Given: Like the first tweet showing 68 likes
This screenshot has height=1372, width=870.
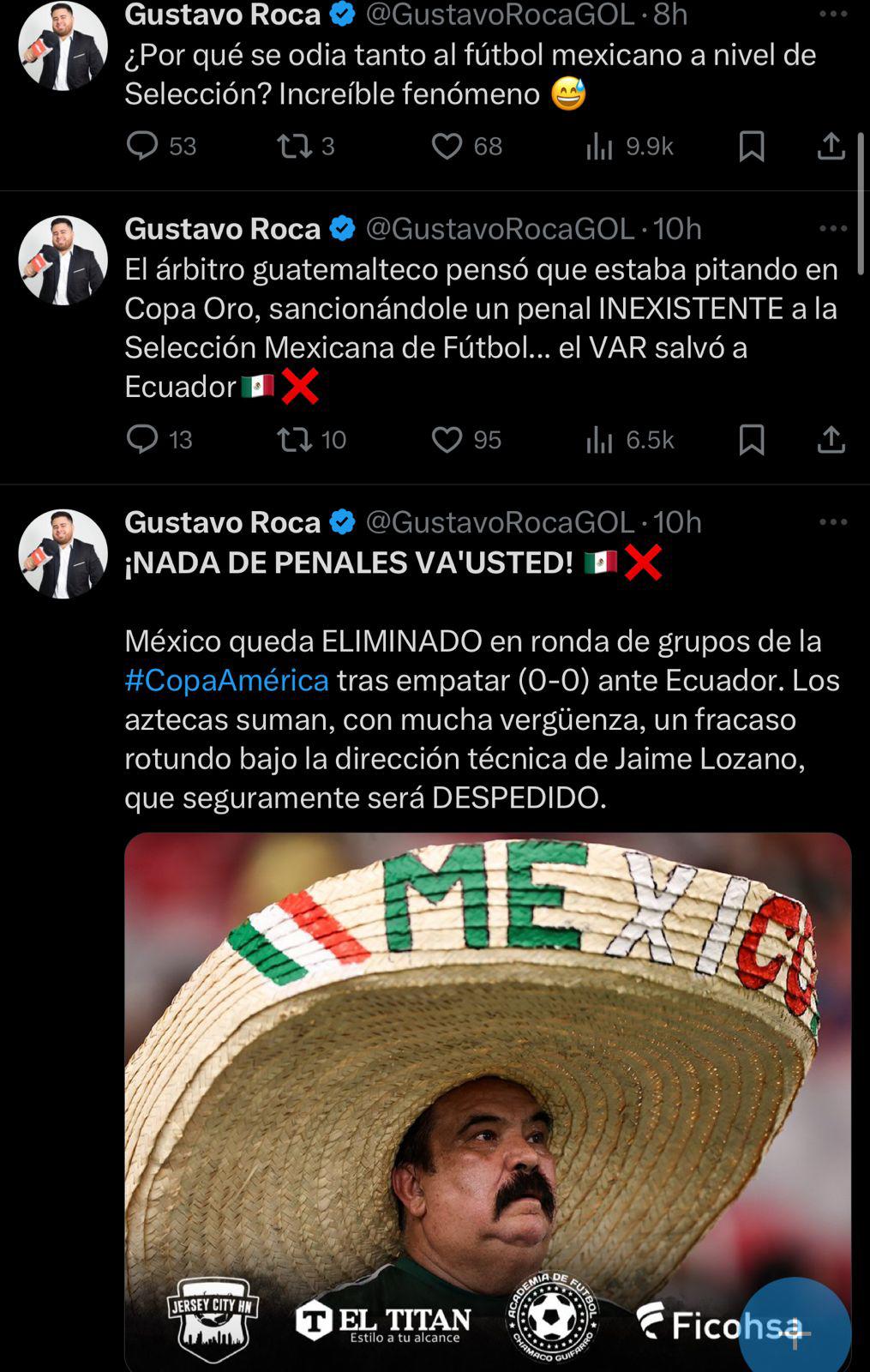Looking at the screenshot, I should coord(447,147).
